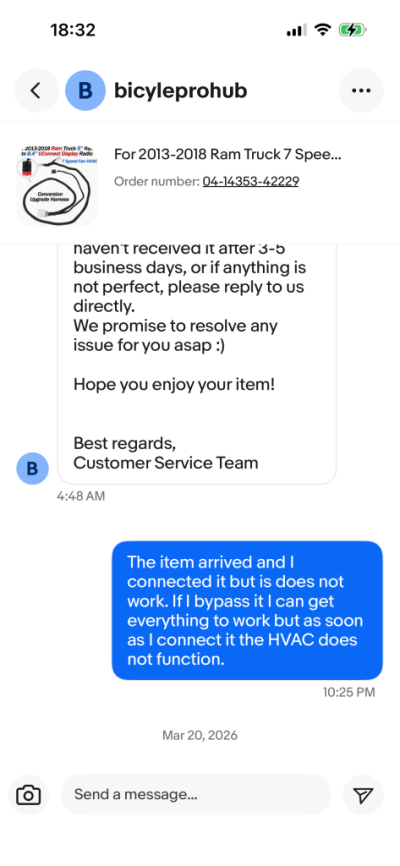Focus the Send a message field
The image size is (400, 866).
(x=196, y=795)
